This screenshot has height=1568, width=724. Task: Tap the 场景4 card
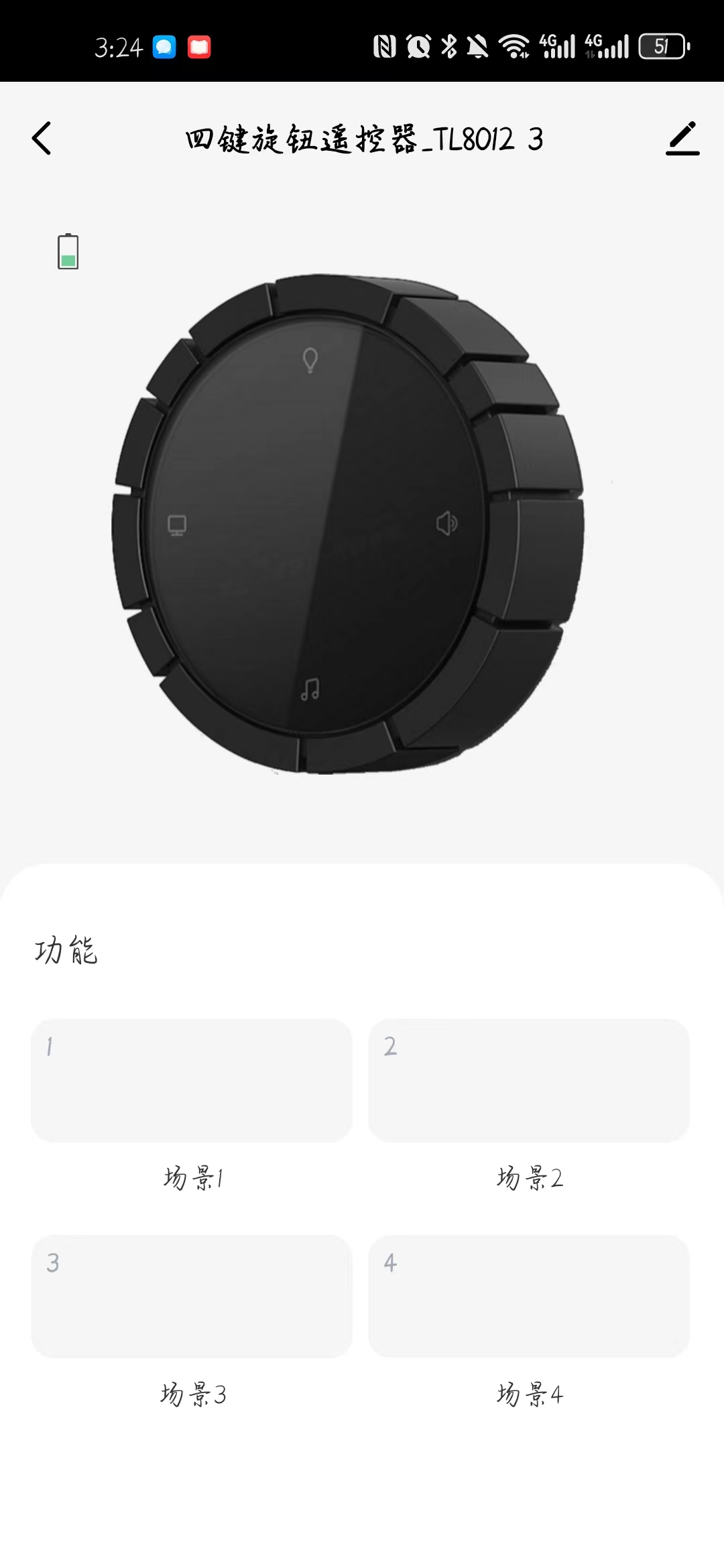click(529, 1297)
